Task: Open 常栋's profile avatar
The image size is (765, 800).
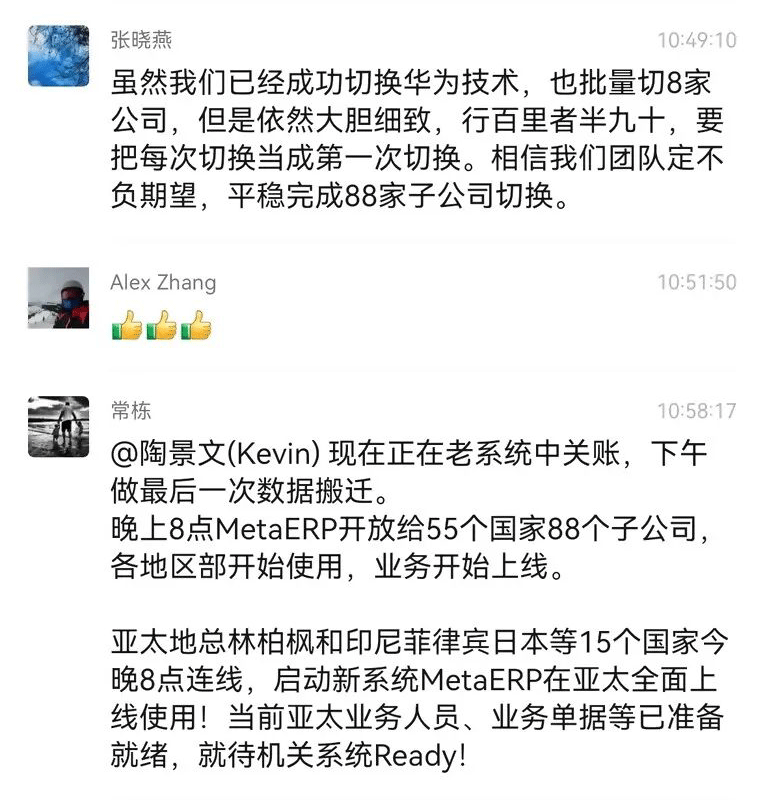Action: [58, 426]
